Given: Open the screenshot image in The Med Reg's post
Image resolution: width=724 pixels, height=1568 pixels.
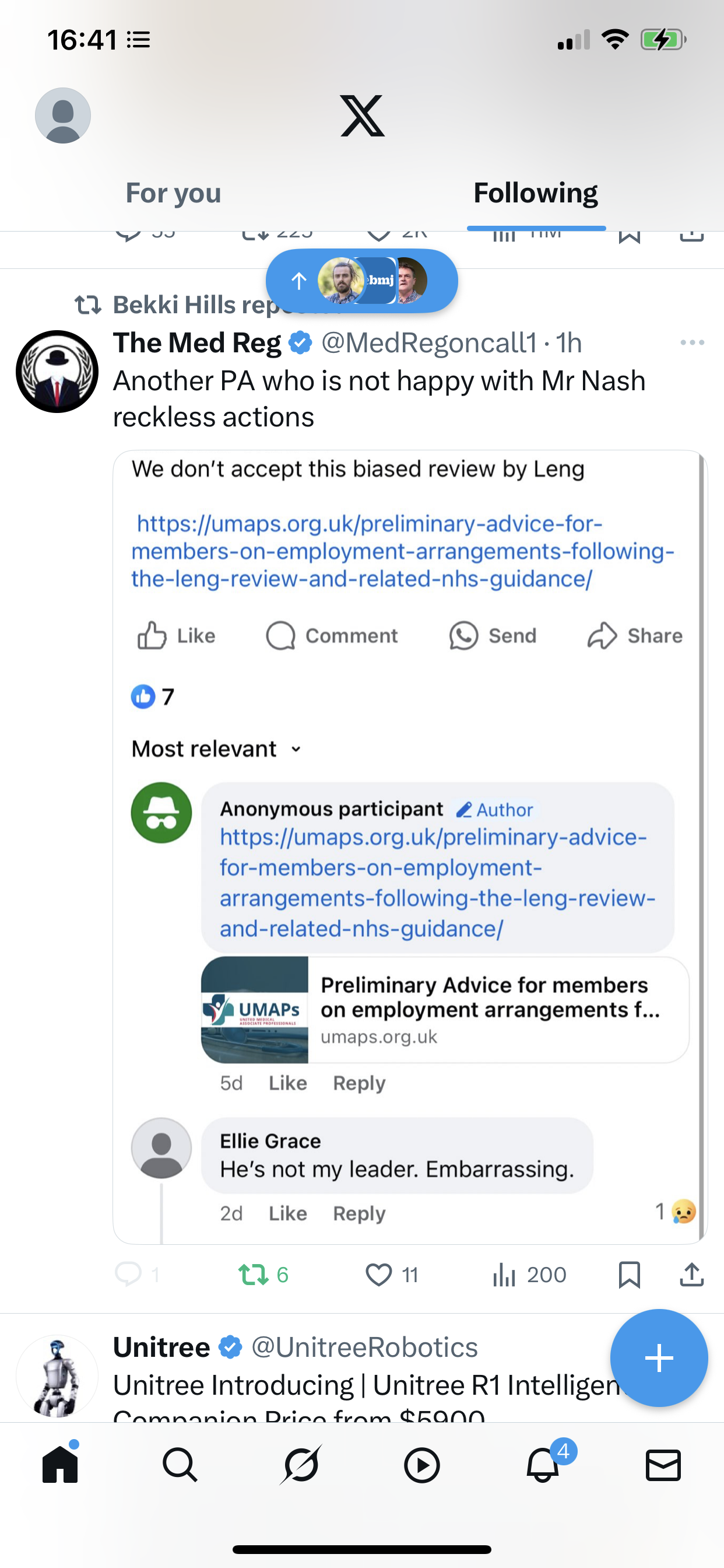Looking at the screenshot, I should click(x=409, y=846).
